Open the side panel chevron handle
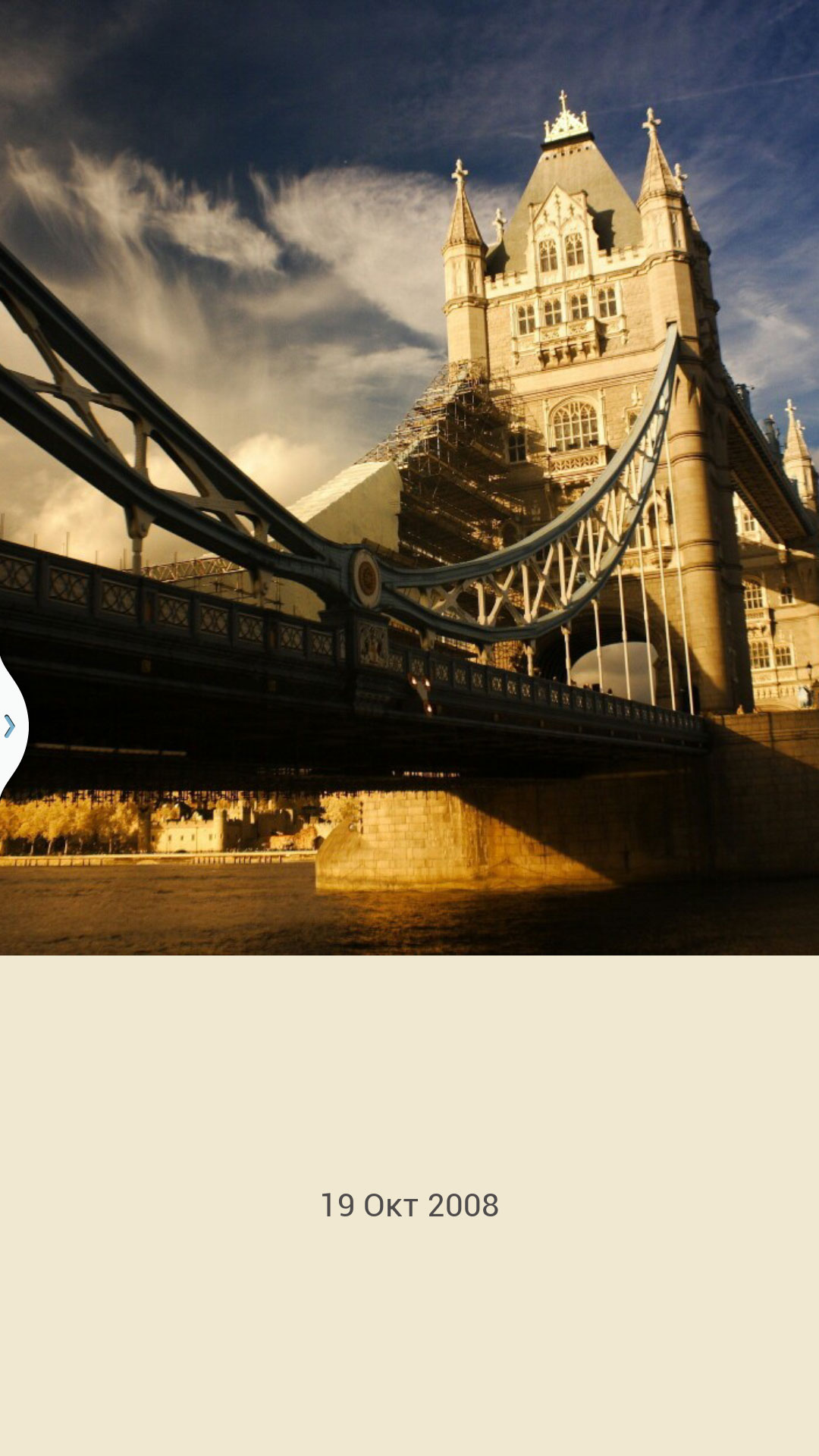This screenshot has height=1456, width=819. [10, 726]
